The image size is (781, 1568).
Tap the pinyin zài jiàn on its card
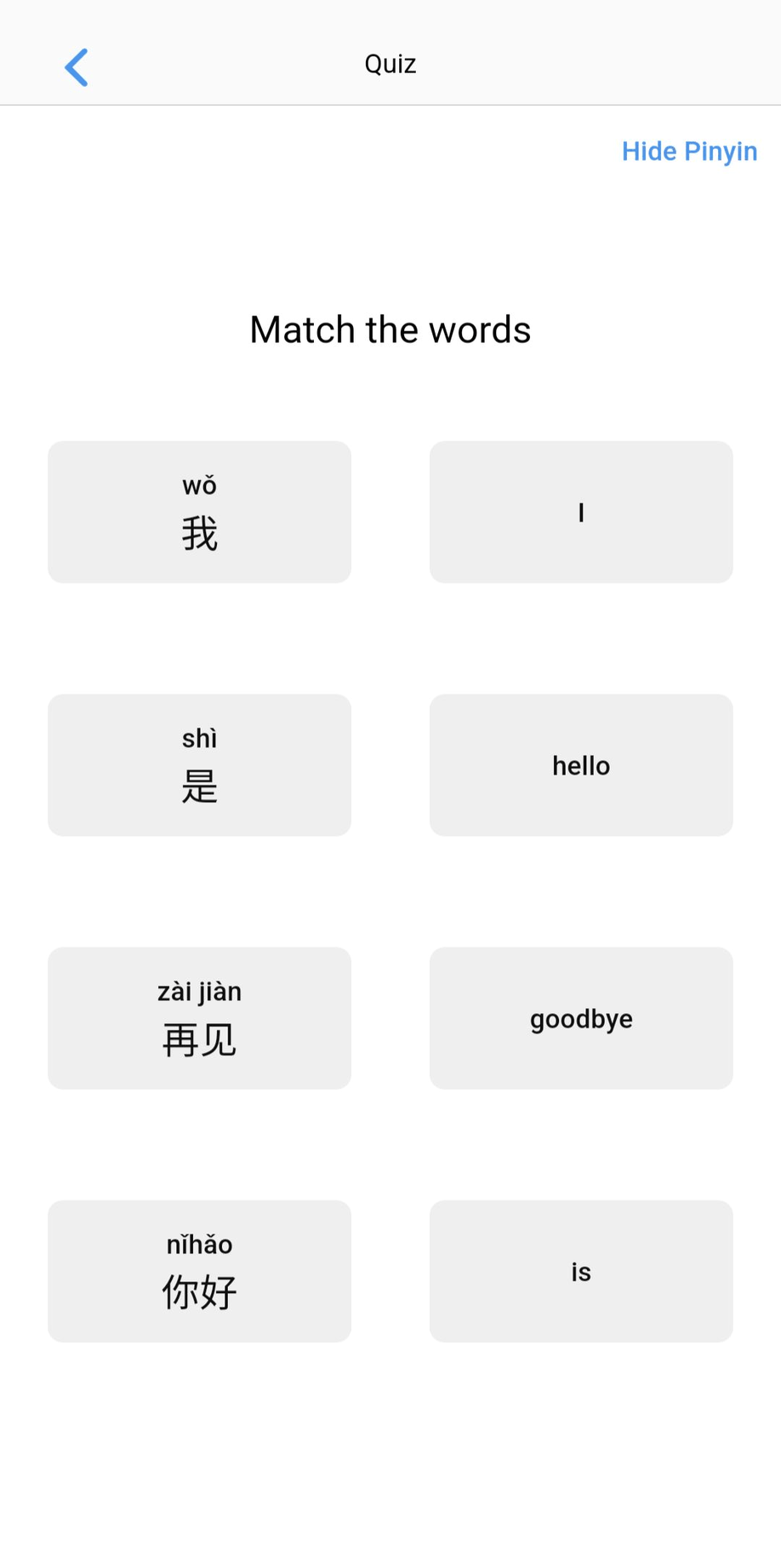199,991
